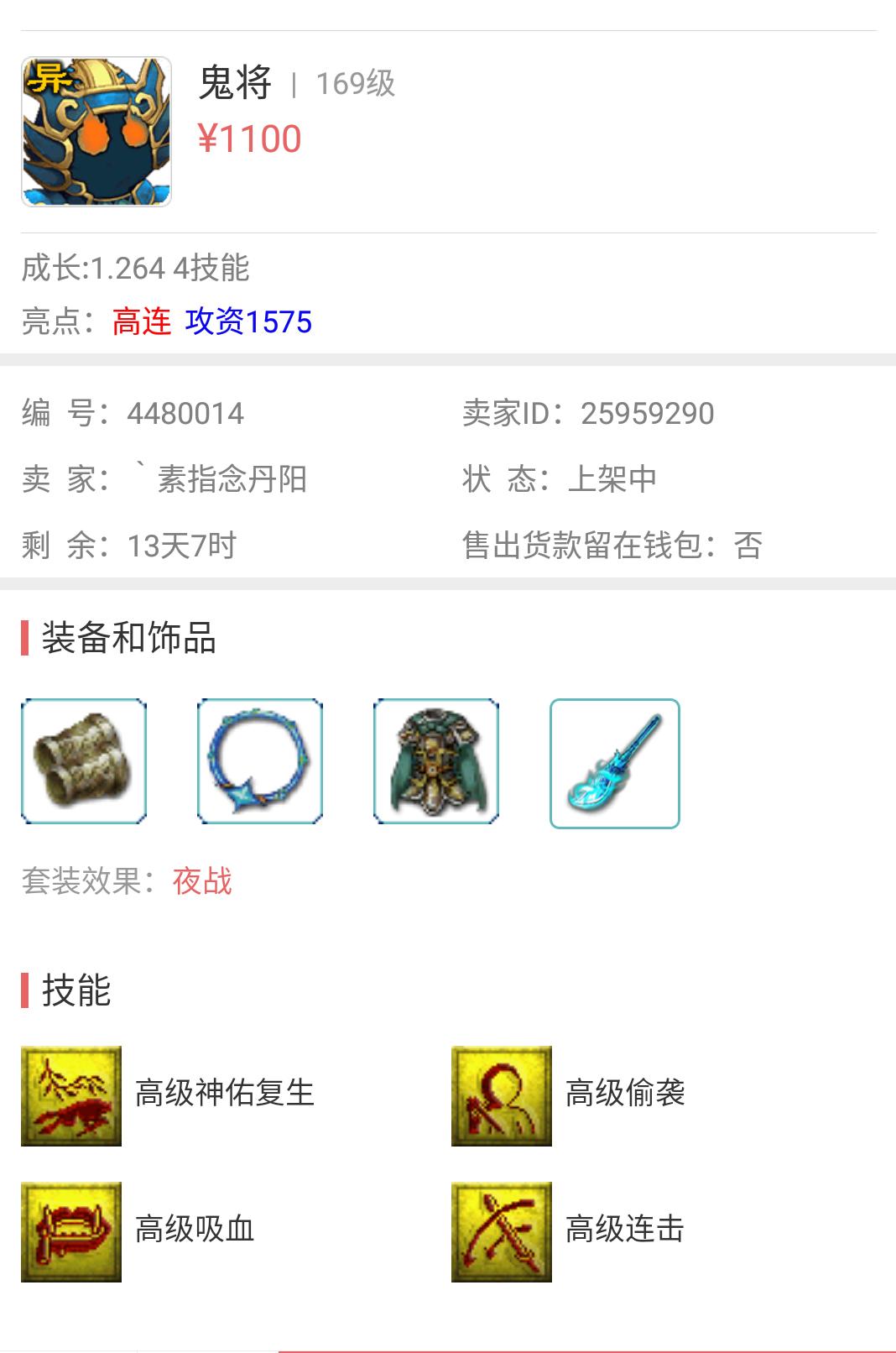The width and height of the screenshot is (896, 1353).
Task: View the 高级吸血 skill description
Action: coord(71,1231)
